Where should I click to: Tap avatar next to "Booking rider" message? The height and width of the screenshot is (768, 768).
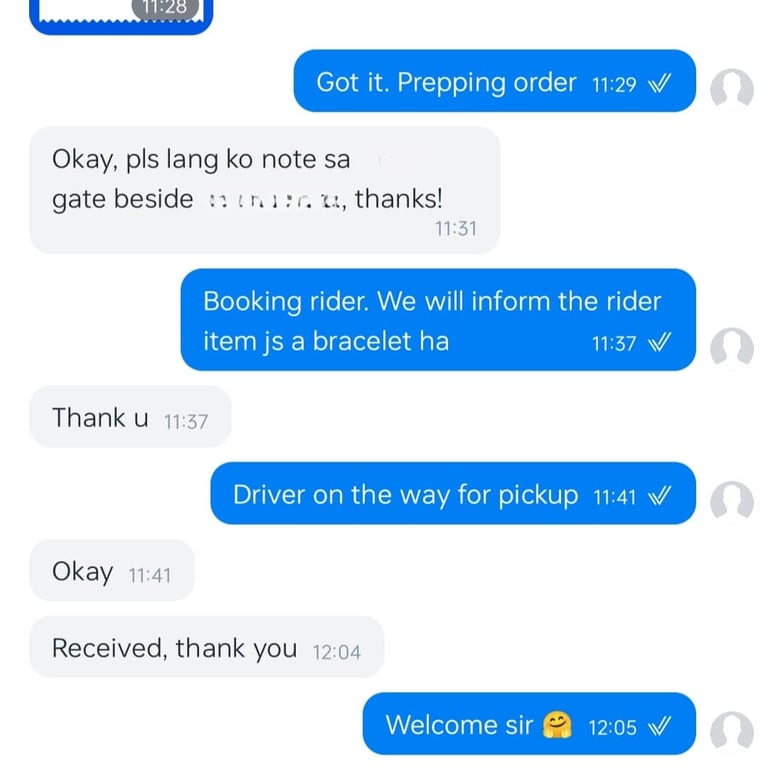(731, 349)
